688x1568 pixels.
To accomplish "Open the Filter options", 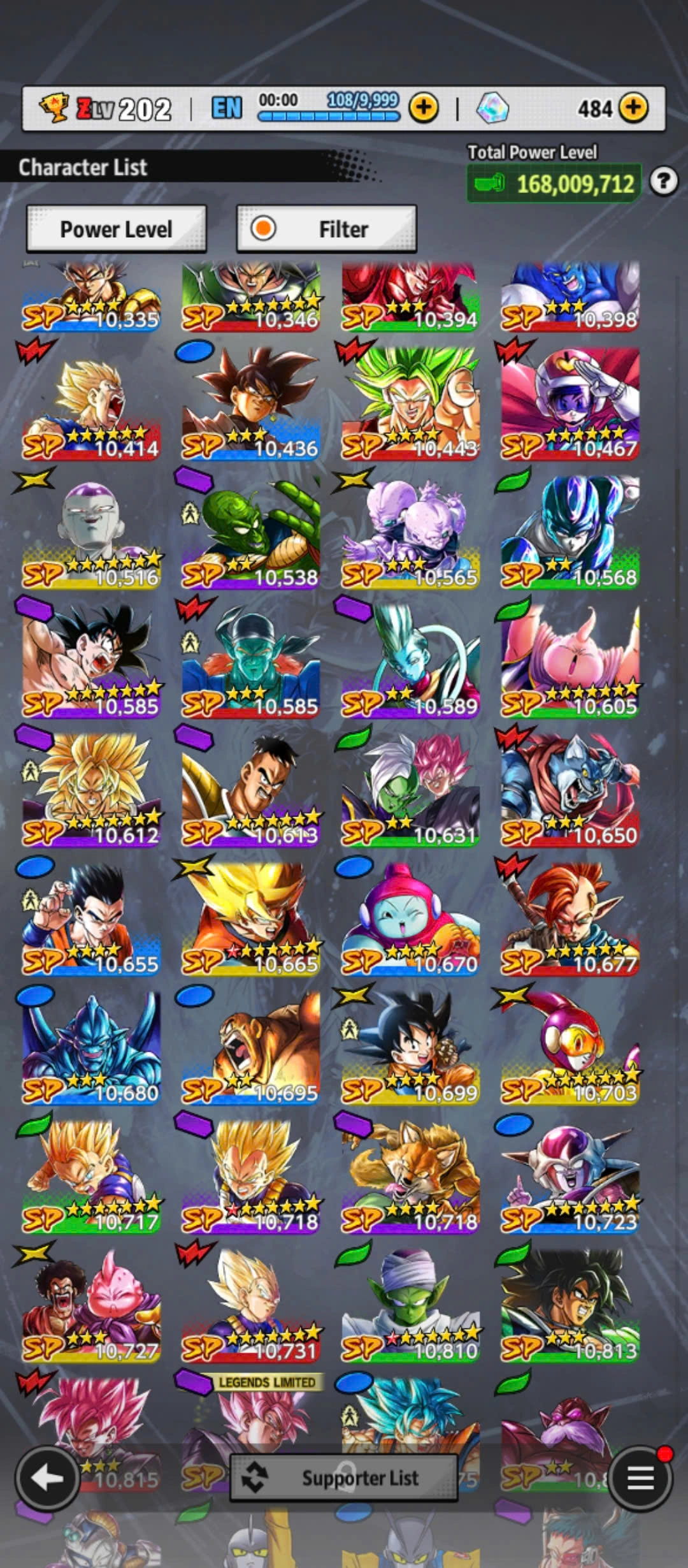I will tap(326, 229).
